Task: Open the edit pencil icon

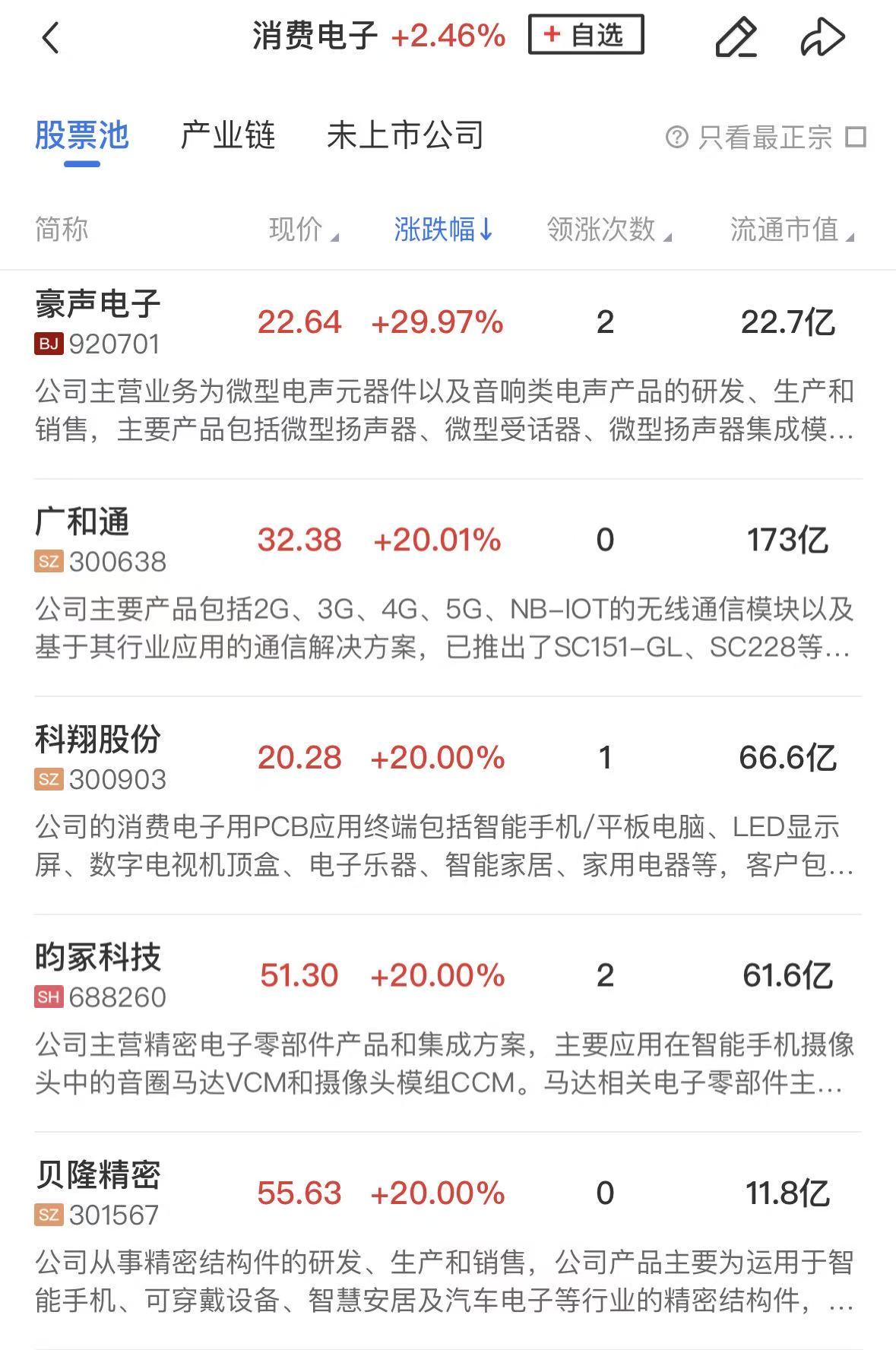Action: point(736,37)
